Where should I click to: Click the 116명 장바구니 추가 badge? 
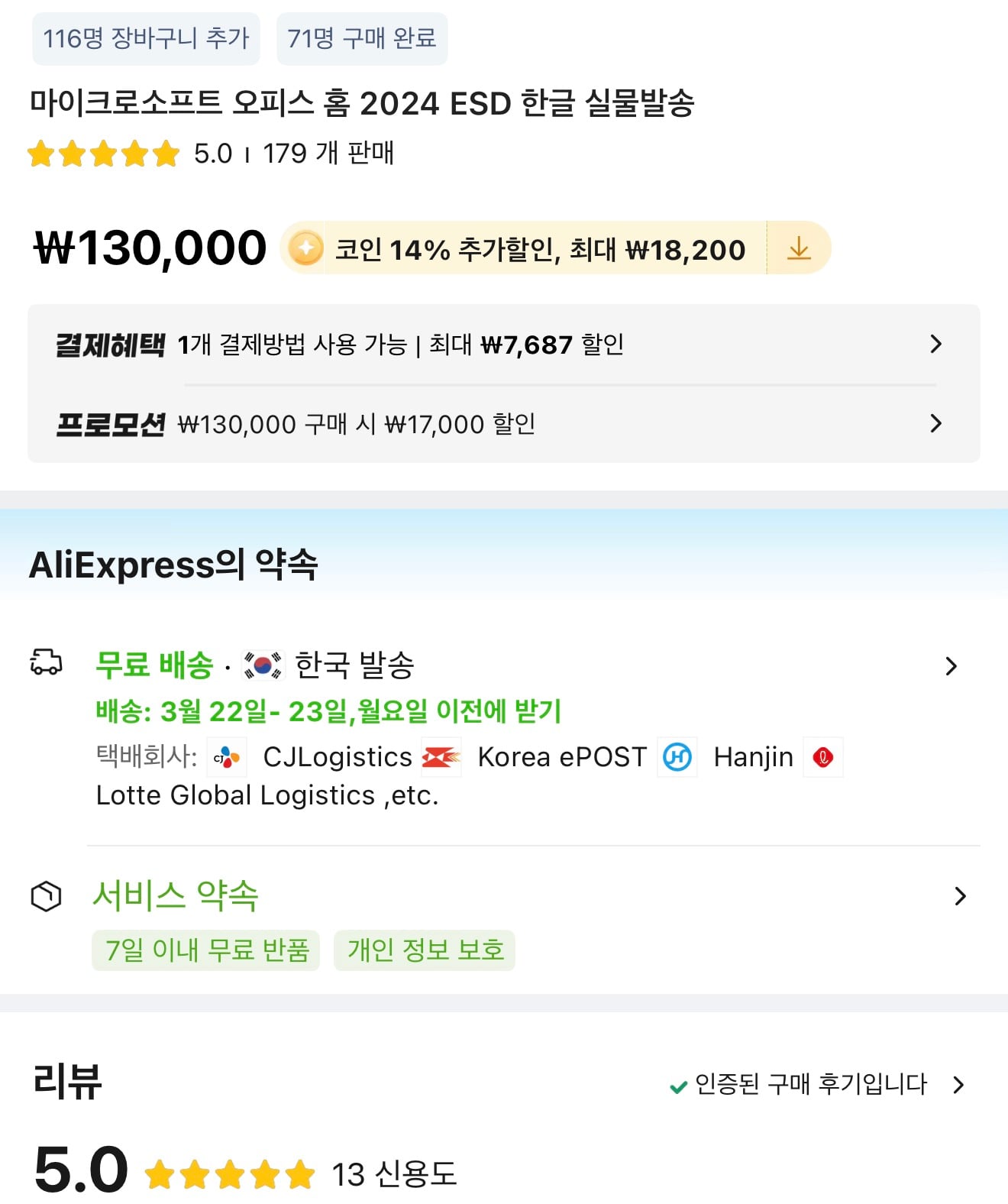145,39
